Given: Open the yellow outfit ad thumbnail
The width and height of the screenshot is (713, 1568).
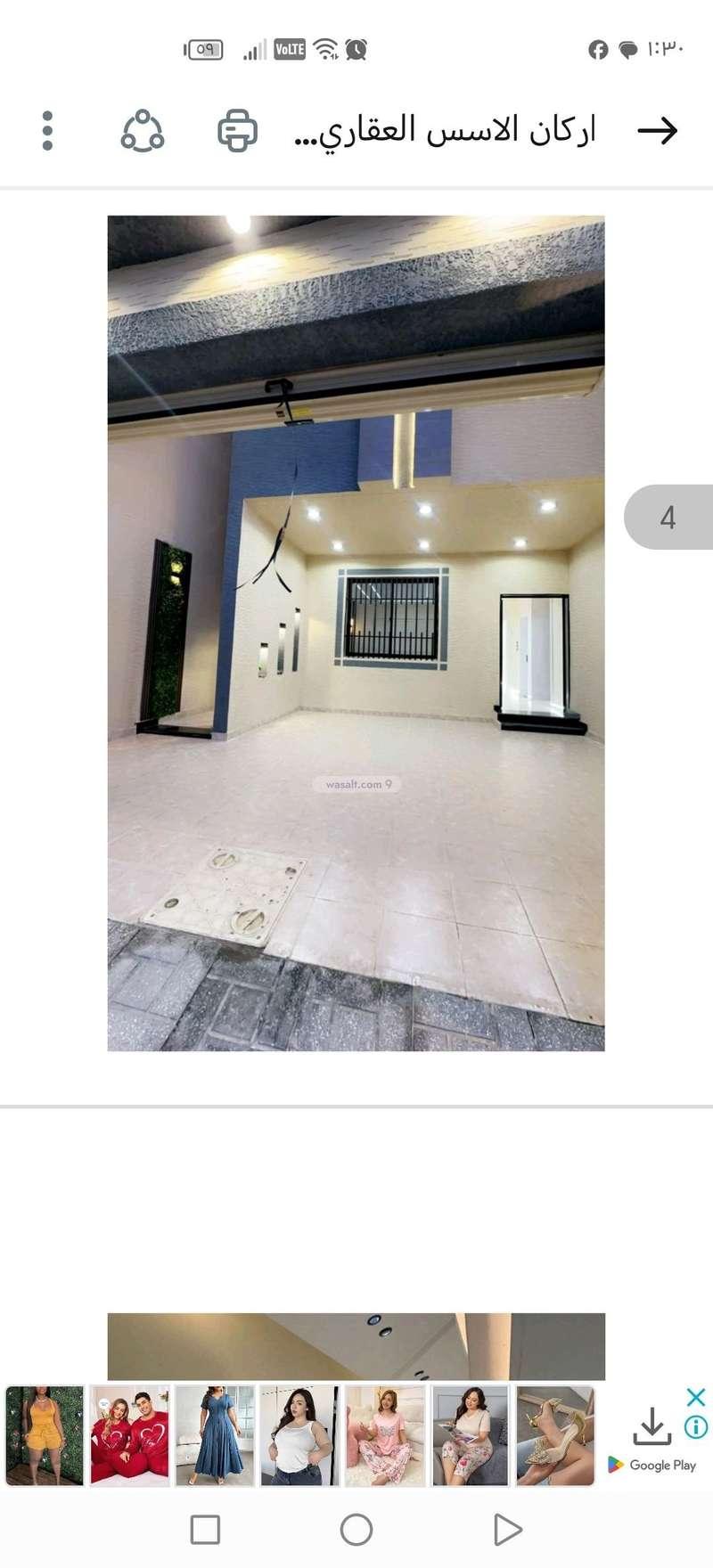Looking at the screenshot, I should pyautogui.click(x=45, y=1435).
